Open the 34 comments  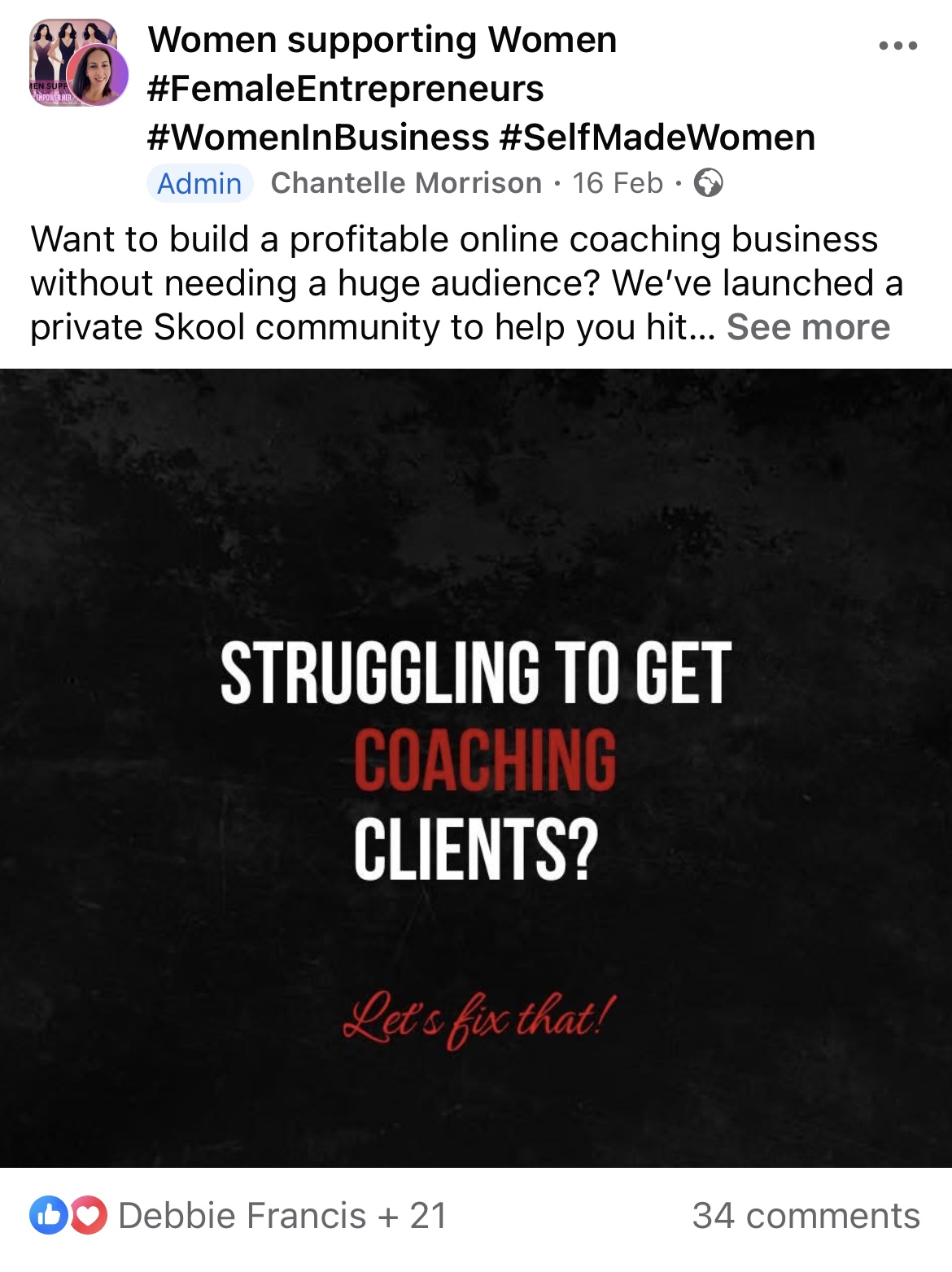[x=806, y=1216]
